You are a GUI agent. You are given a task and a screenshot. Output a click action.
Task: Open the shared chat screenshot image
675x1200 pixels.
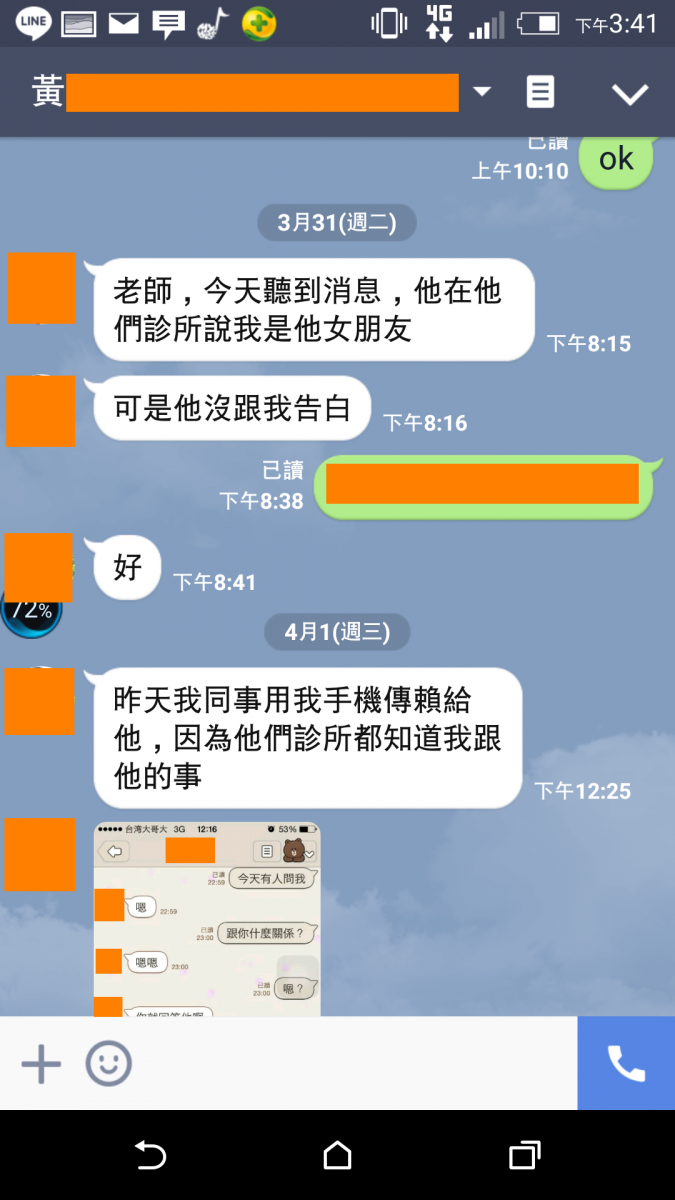pyautogui.click(x=207, y=919)
